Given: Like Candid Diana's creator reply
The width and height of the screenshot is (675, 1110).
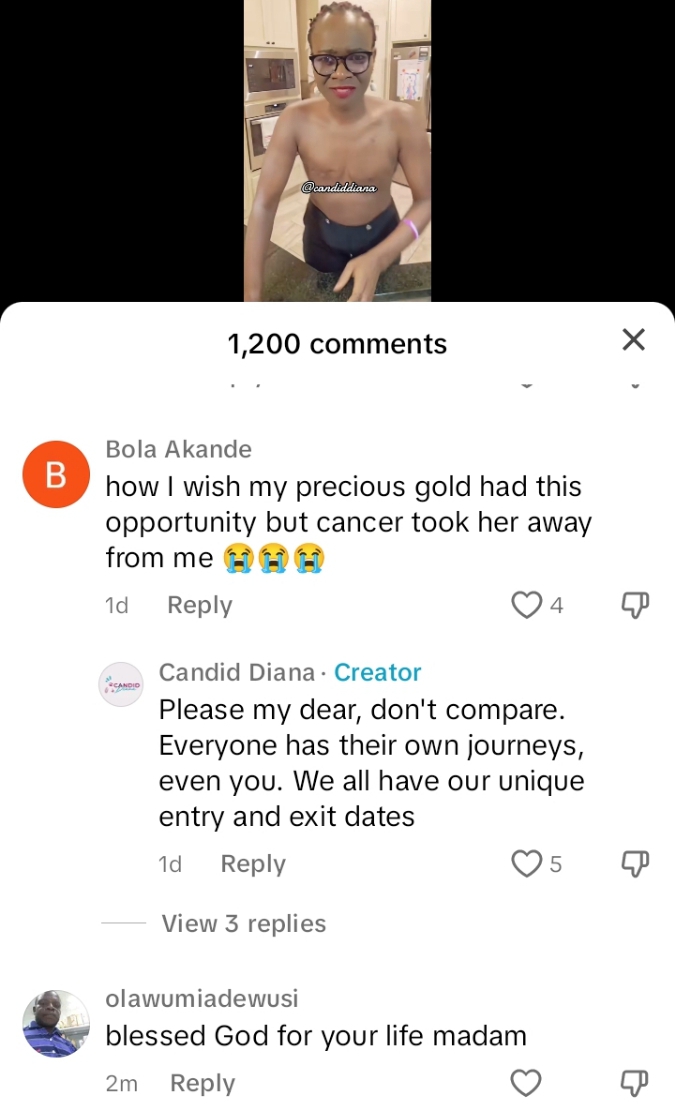Looking at the screenshot, I should [526, 864].
